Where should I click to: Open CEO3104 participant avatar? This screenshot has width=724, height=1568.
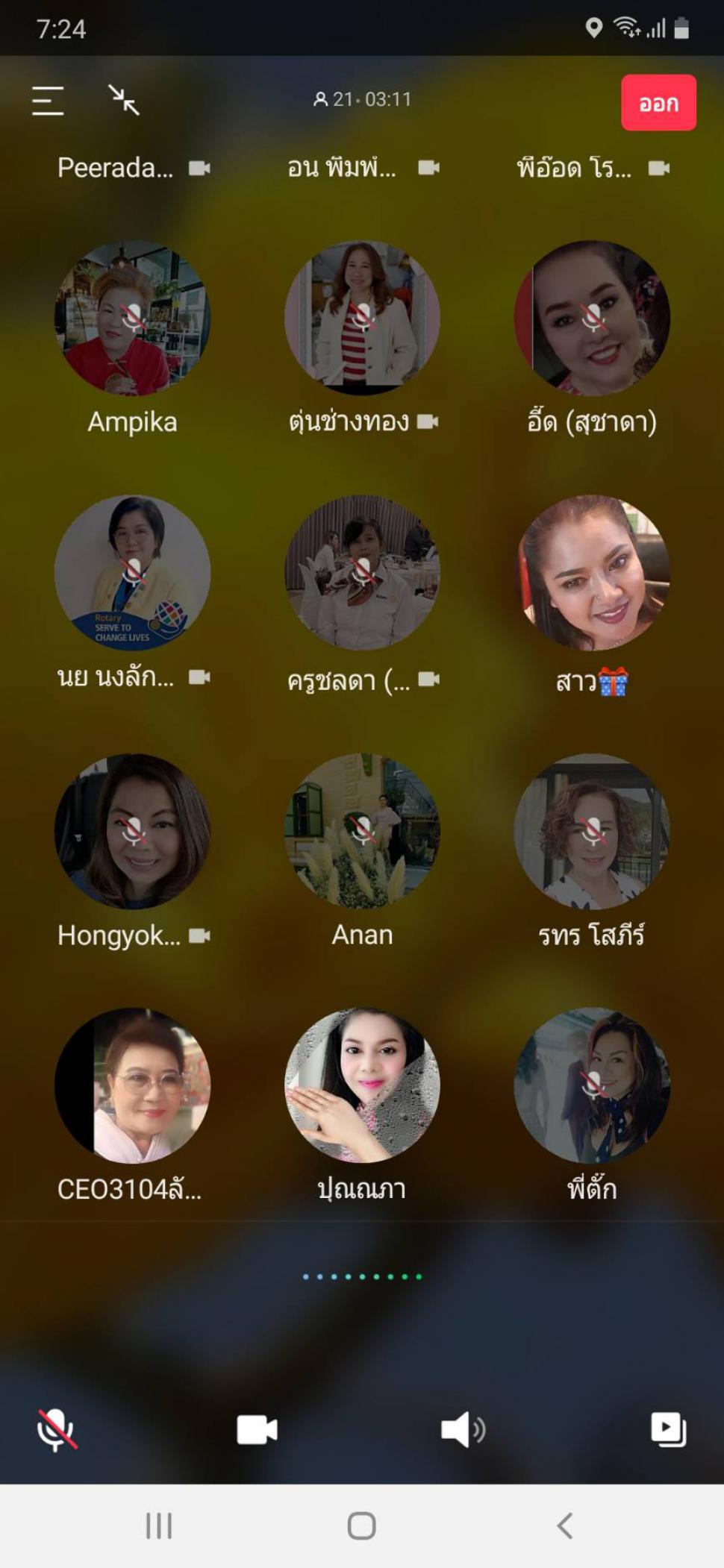click(x=132, y=1085)
